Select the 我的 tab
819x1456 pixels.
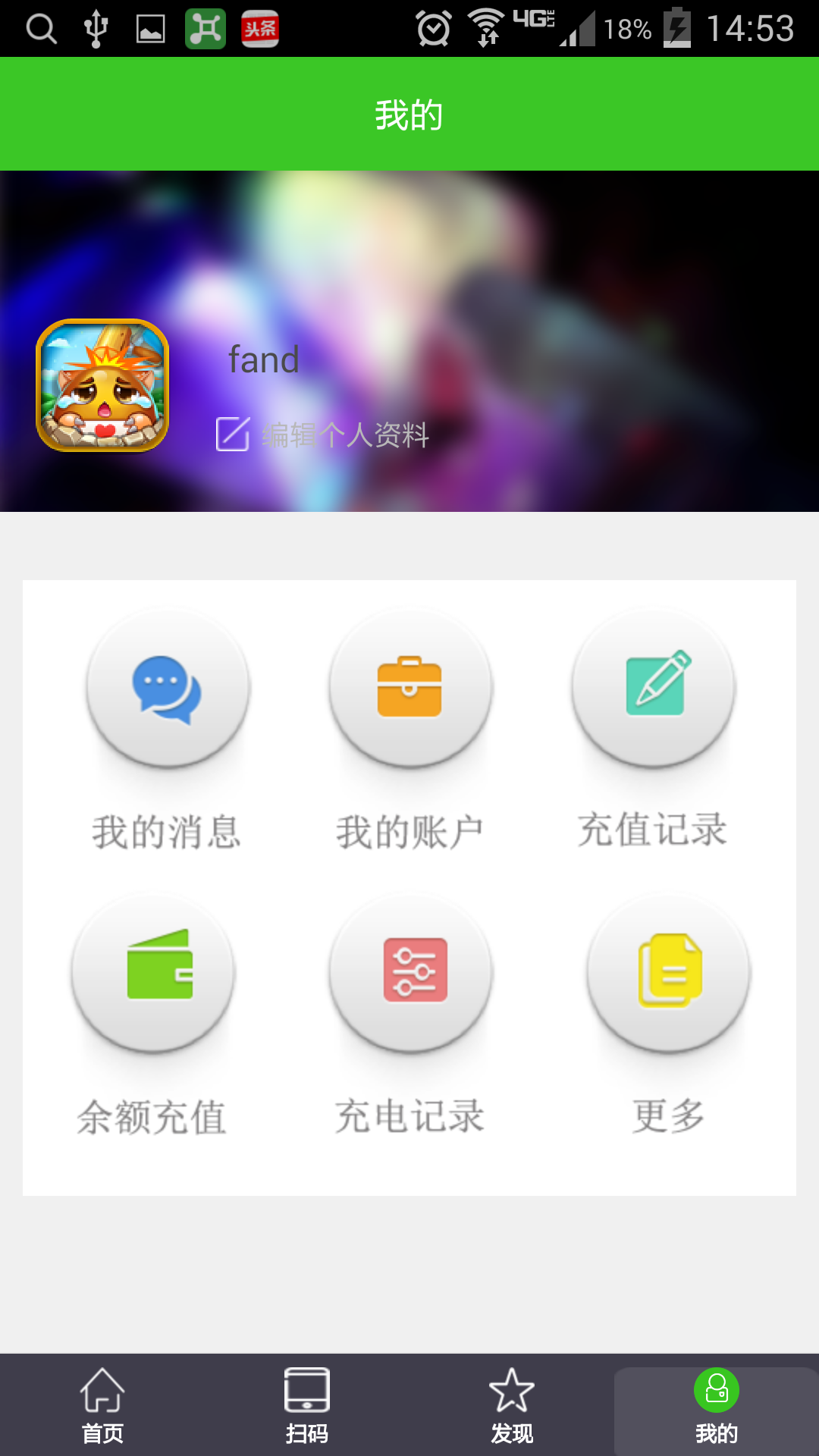click(716, 1405)
